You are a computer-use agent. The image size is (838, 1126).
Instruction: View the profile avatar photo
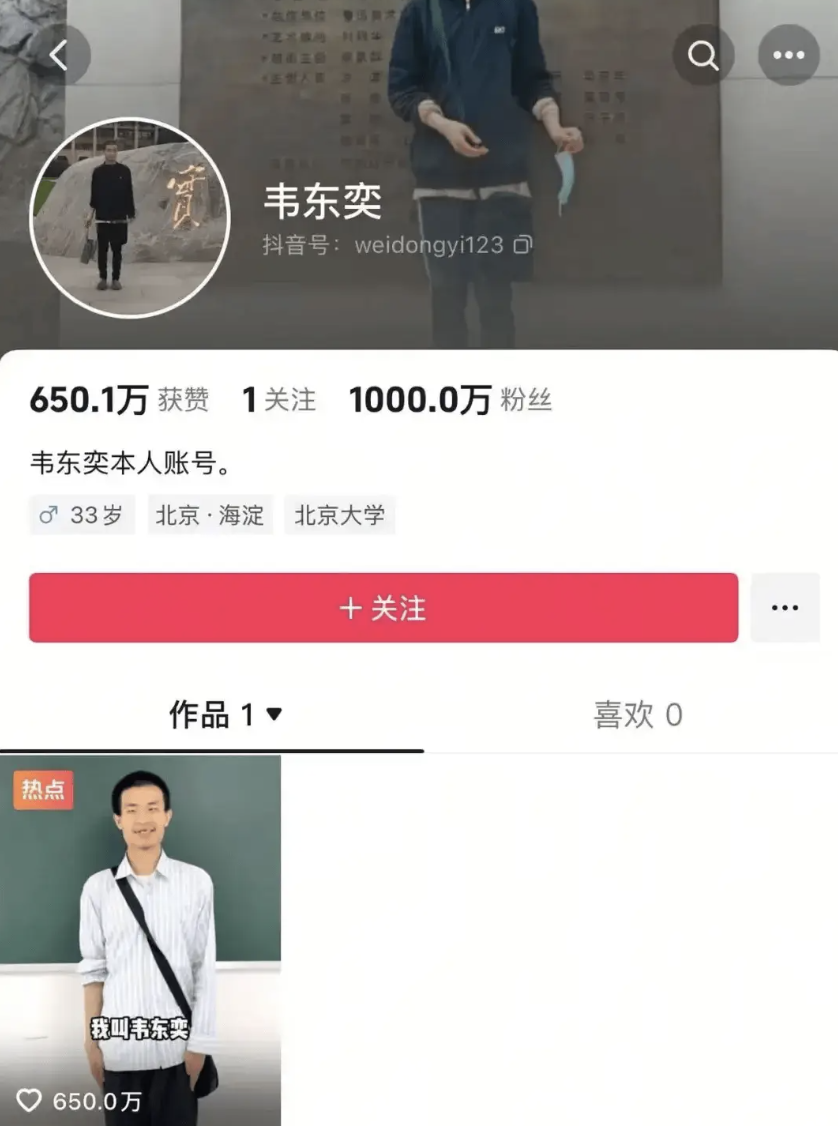click(x=131, y=218)
